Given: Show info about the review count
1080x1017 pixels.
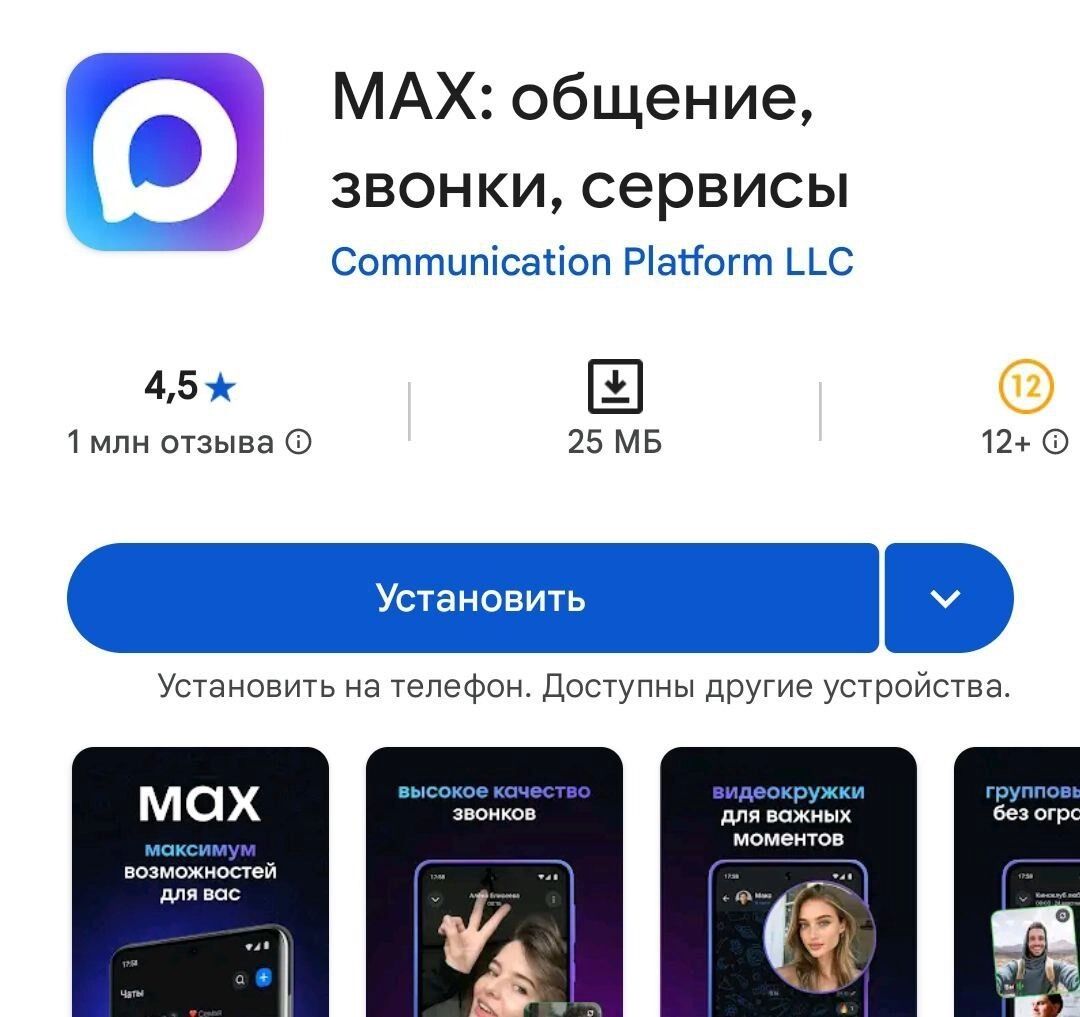Looking at the screenshot, I should tap(298, 442).
